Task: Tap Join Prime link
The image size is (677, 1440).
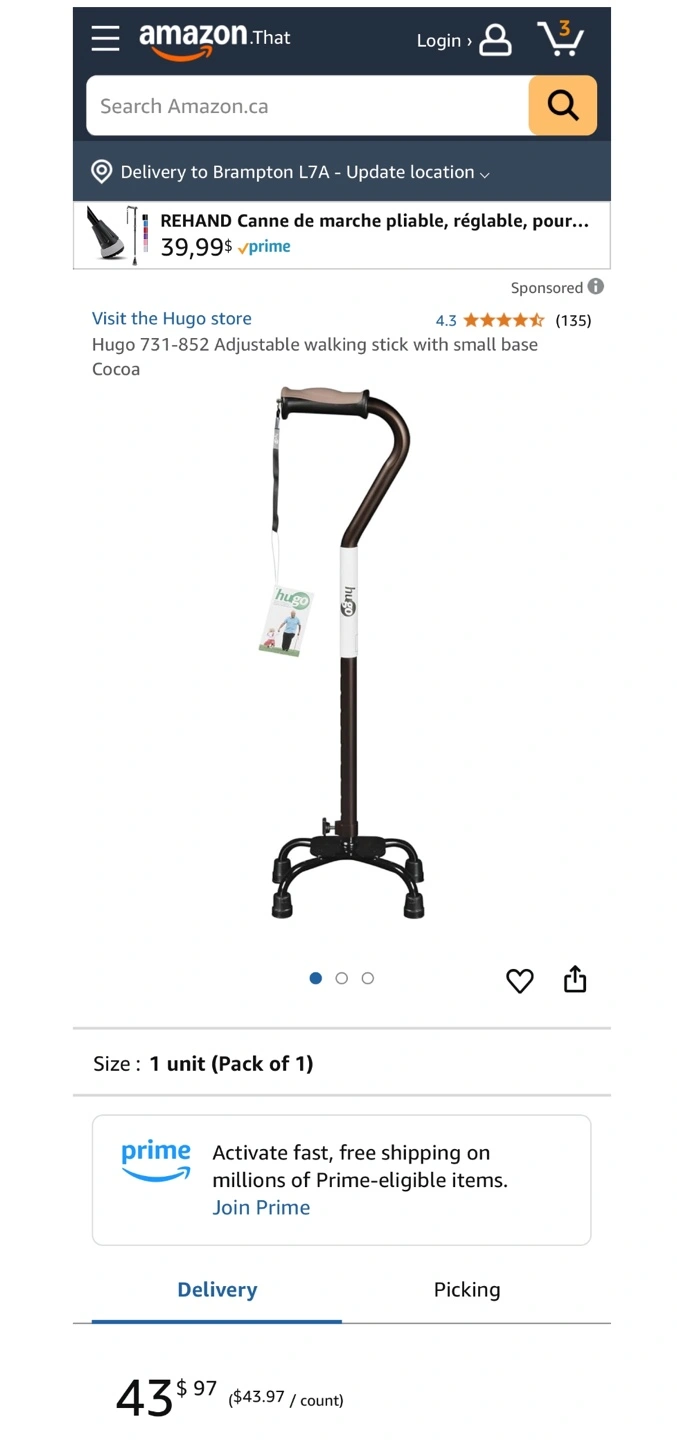Action: [261, 1208]
